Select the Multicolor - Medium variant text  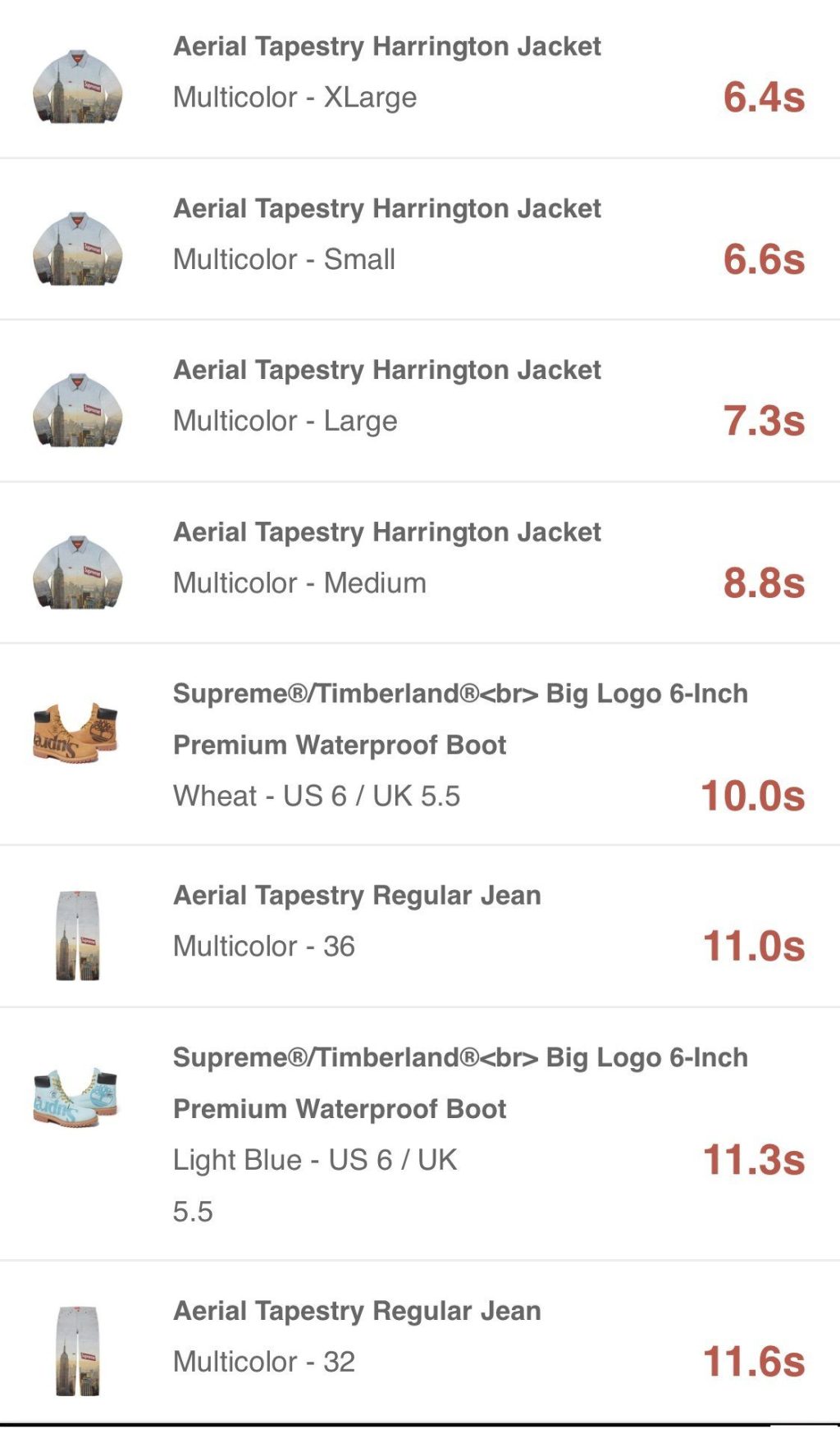[299, 582]
